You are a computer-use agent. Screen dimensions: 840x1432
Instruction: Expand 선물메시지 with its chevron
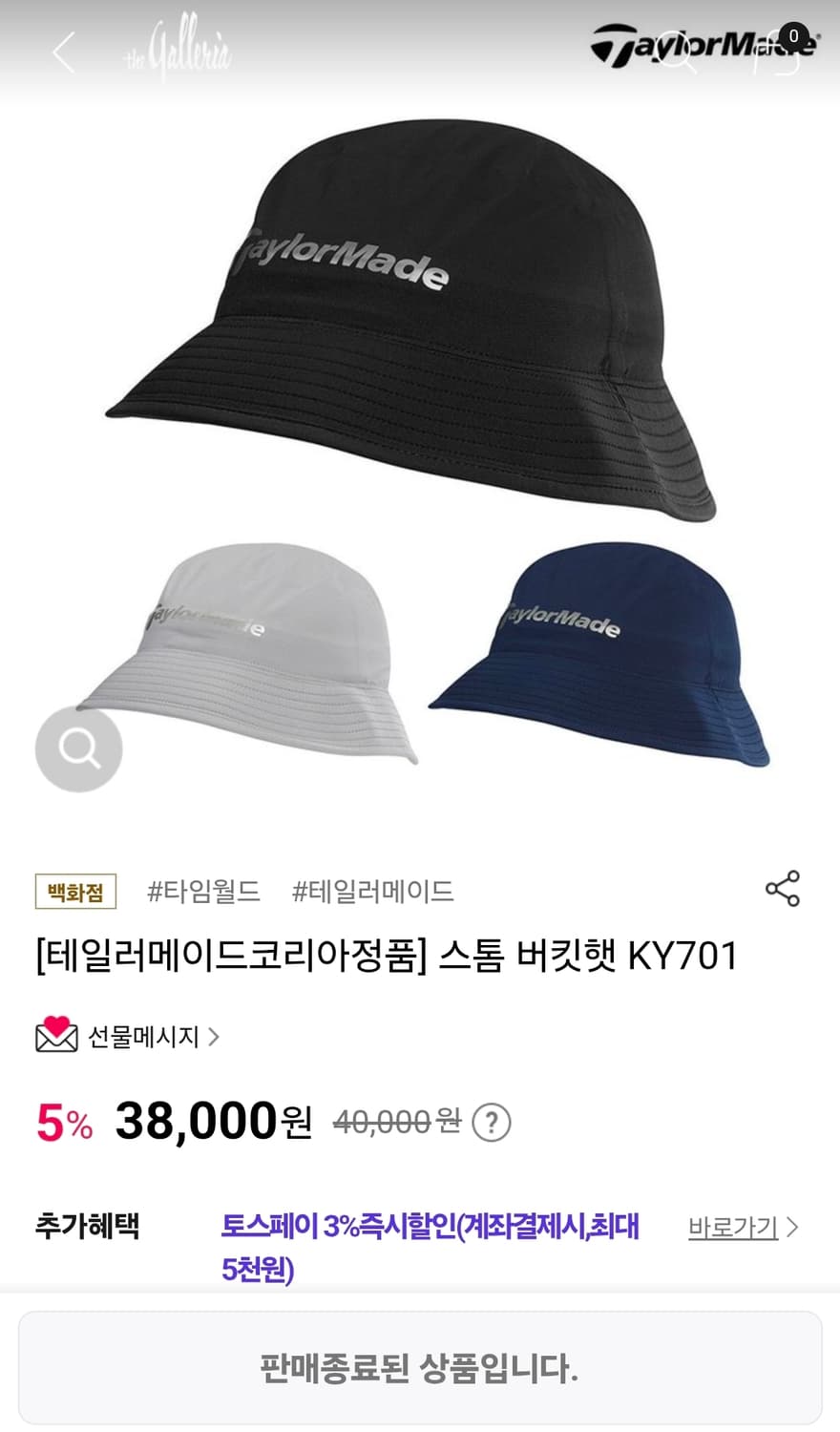(x=216, y=1037)
